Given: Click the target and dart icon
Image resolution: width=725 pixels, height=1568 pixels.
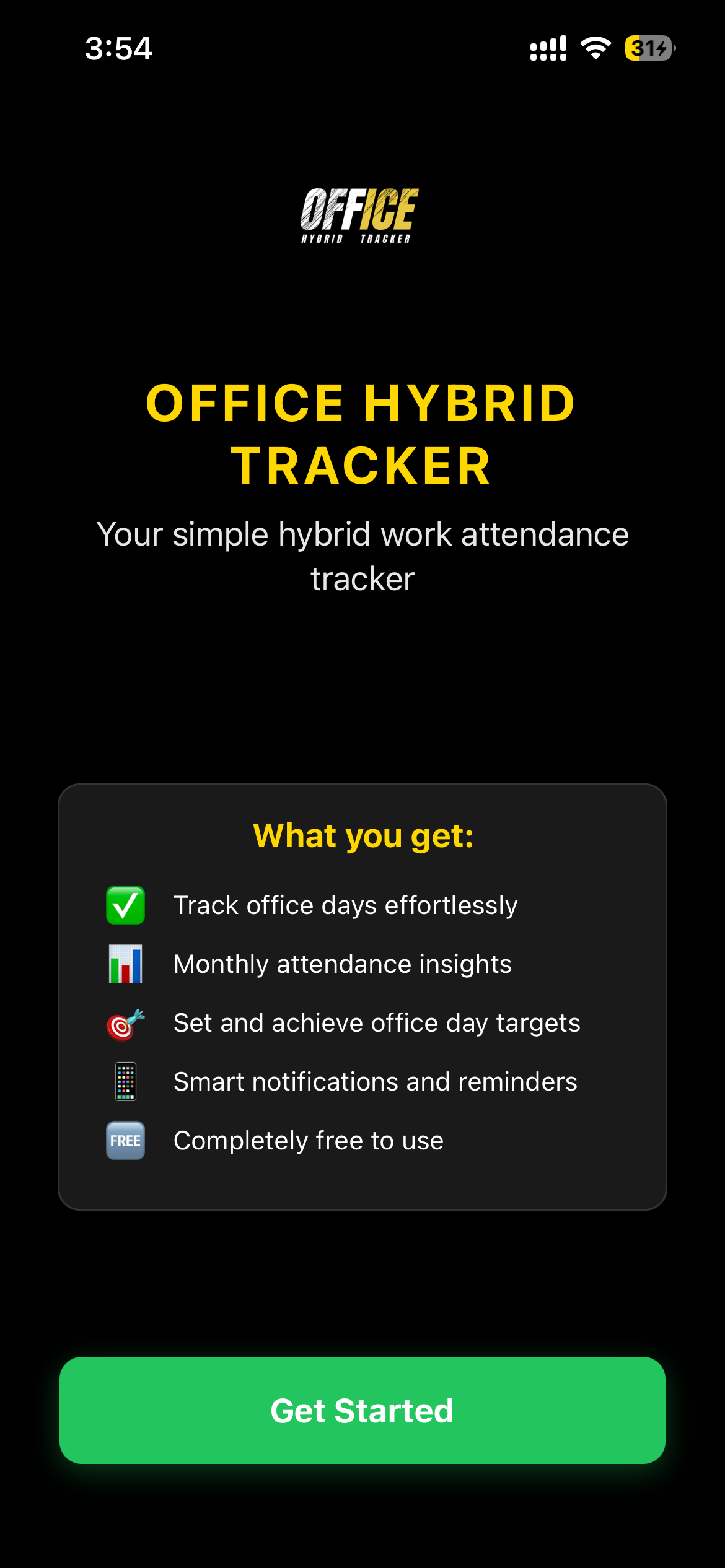Looking at the screenshot, I should [x=125, y=1022].
